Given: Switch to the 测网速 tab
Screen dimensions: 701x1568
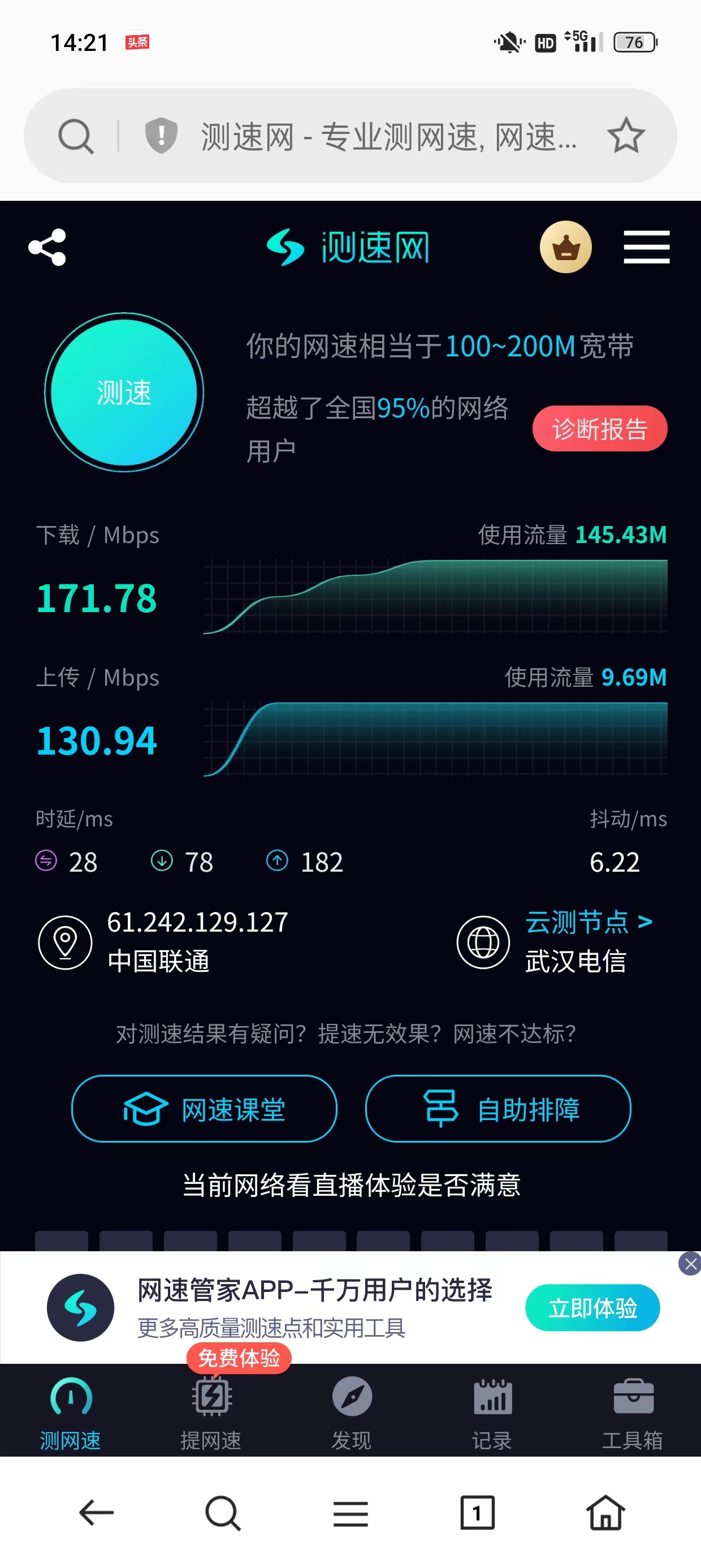Looking at the screenshot, I should [x=70, y=1412].
